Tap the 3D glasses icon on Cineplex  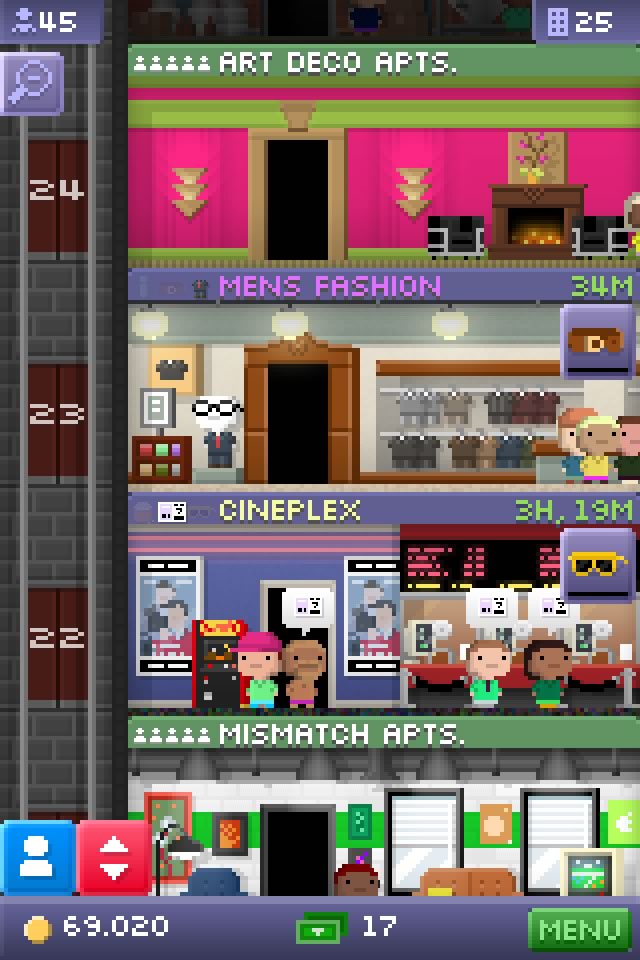pos(597,565)
